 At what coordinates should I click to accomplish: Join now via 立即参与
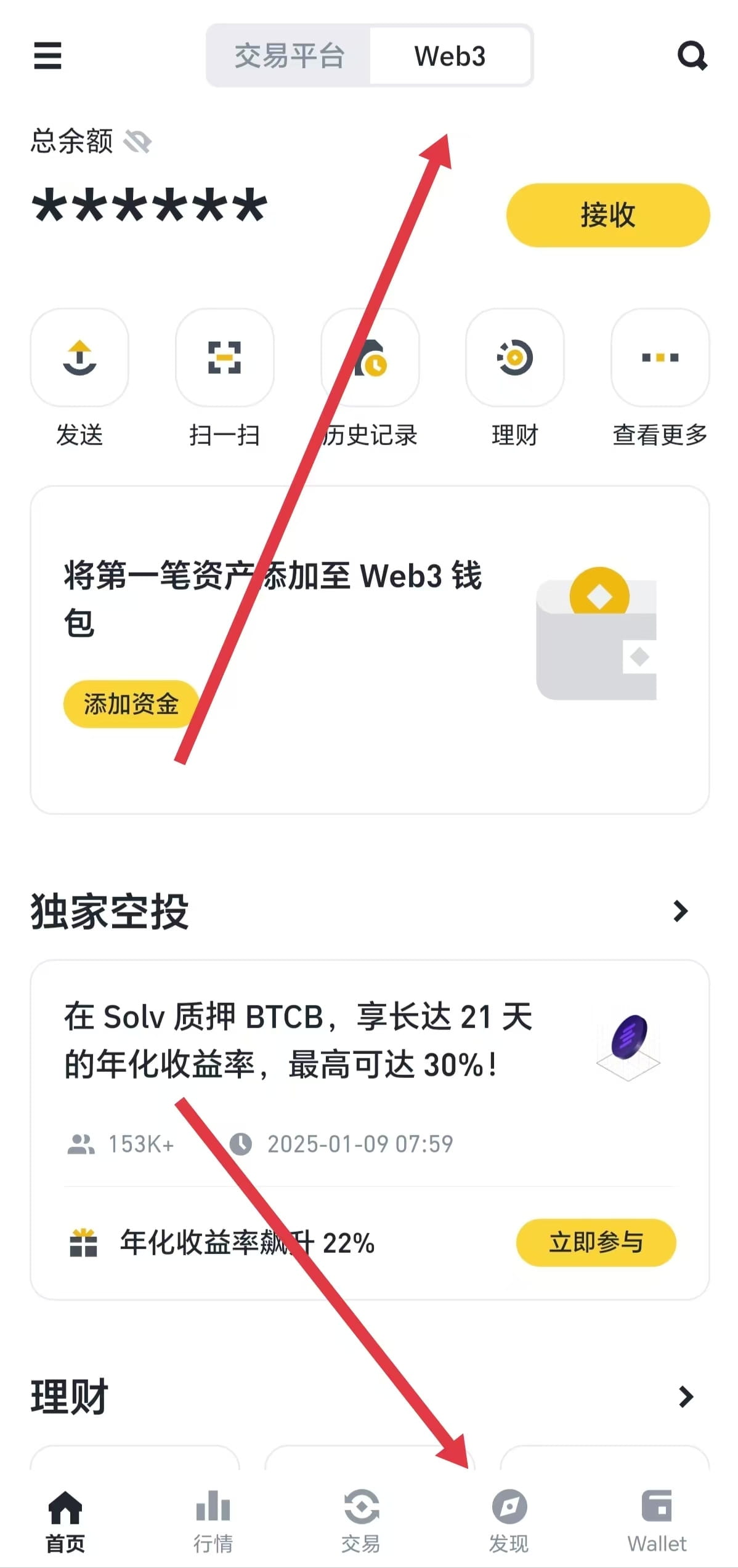pyautogui.click(x=596, y=1242)
